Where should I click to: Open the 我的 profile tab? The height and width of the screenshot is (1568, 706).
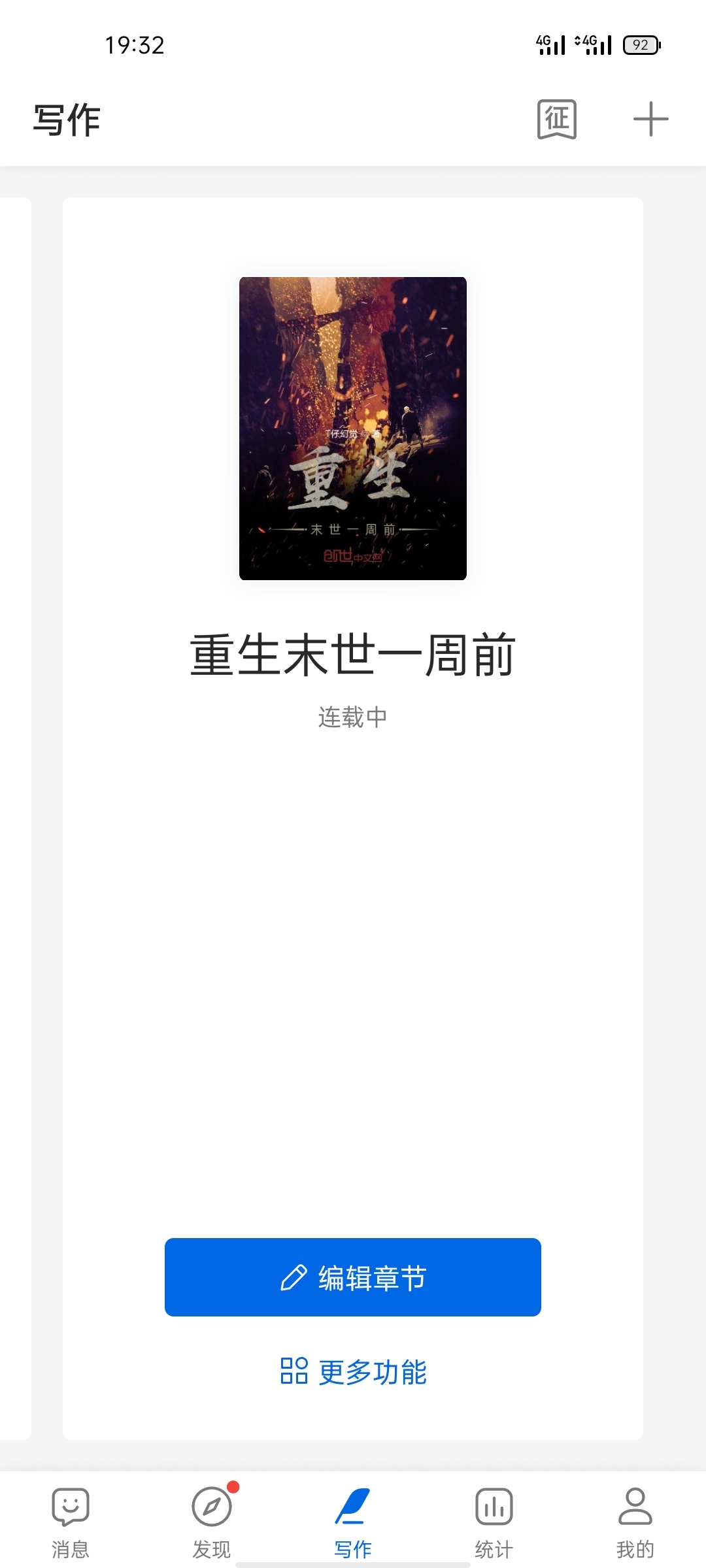pyautogui.click(x=635, y=1519)
